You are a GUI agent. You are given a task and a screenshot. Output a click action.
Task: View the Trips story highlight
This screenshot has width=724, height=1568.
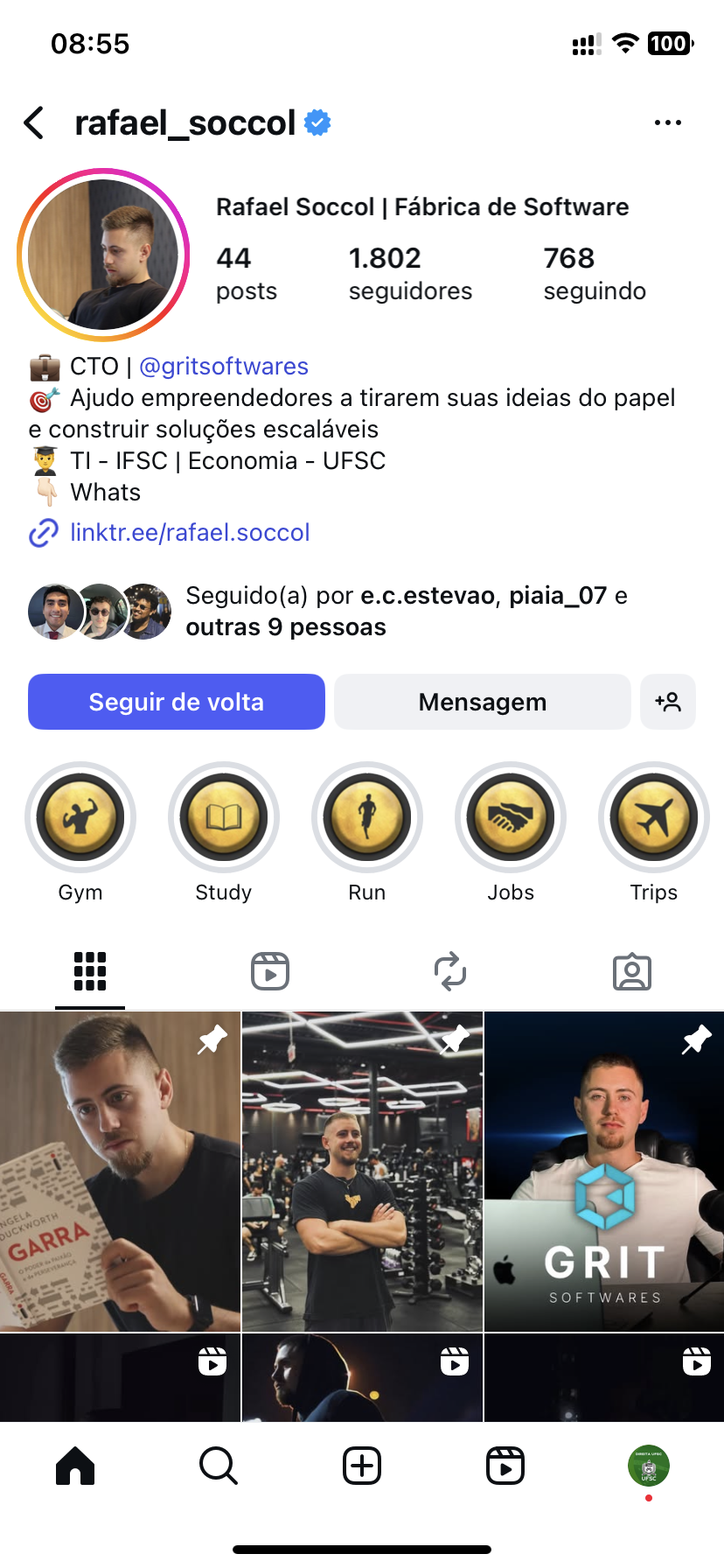pyautogui.click(x=654, y=817)
